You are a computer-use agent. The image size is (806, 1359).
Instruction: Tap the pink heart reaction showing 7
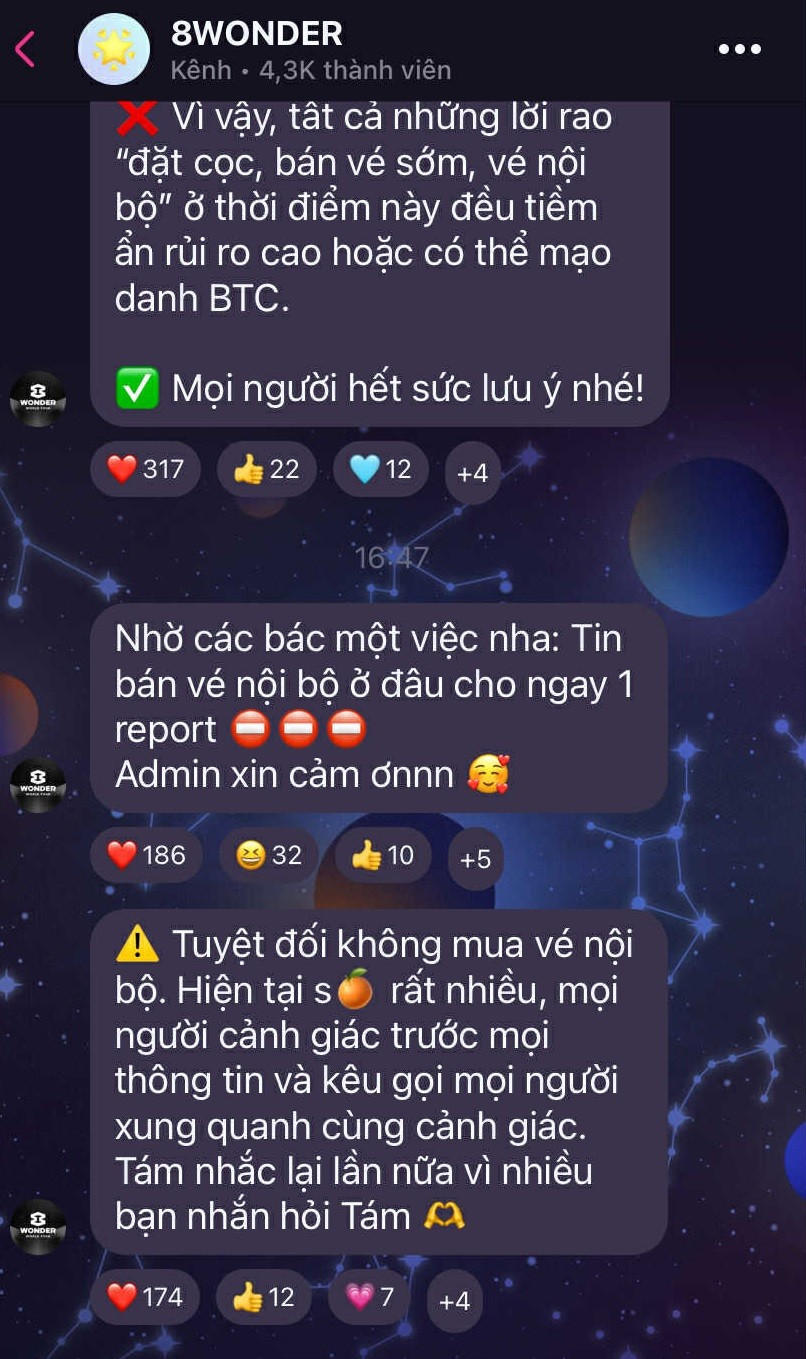[x=369, y=1297]
